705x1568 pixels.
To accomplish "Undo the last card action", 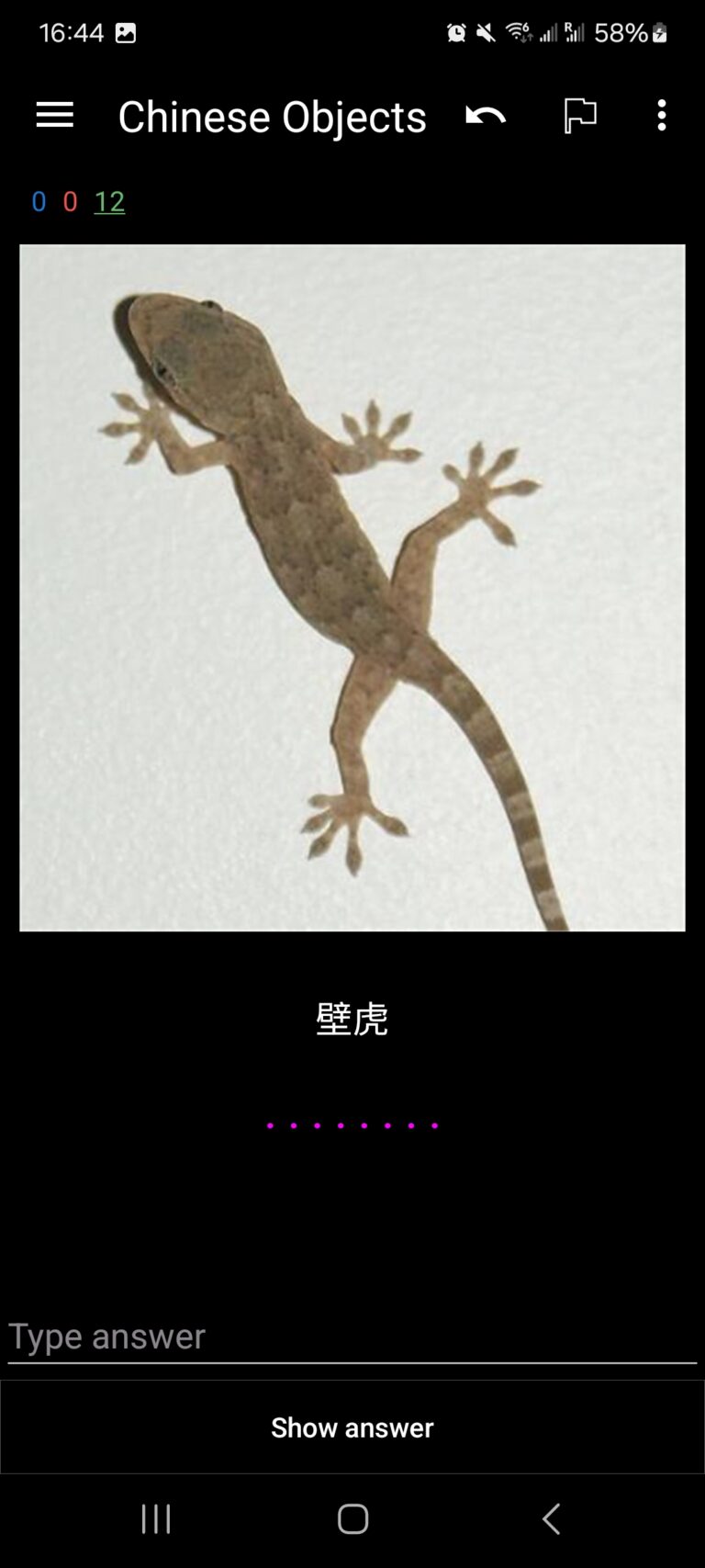I will pos(486,115).
